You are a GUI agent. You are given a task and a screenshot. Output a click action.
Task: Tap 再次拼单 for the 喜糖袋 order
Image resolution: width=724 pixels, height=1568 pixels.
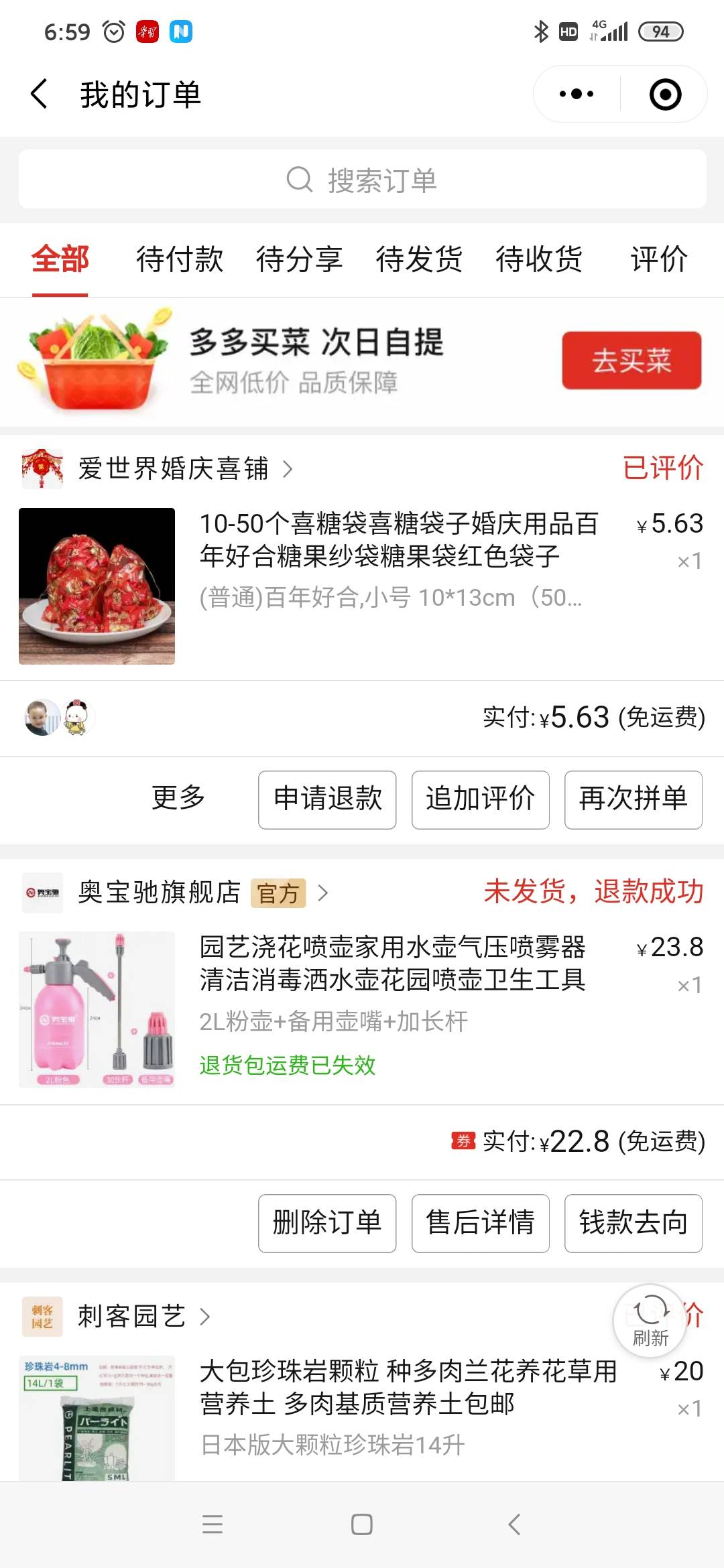633,799
